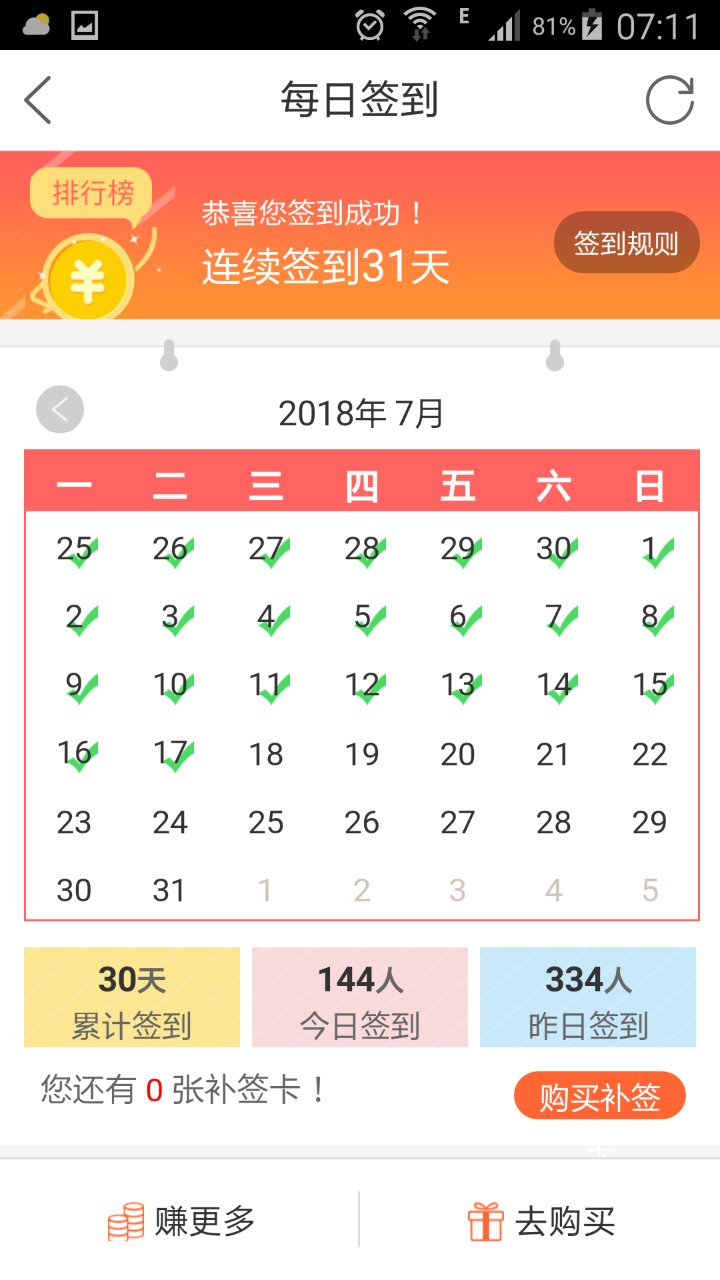Refresh the check-in page

669,101
